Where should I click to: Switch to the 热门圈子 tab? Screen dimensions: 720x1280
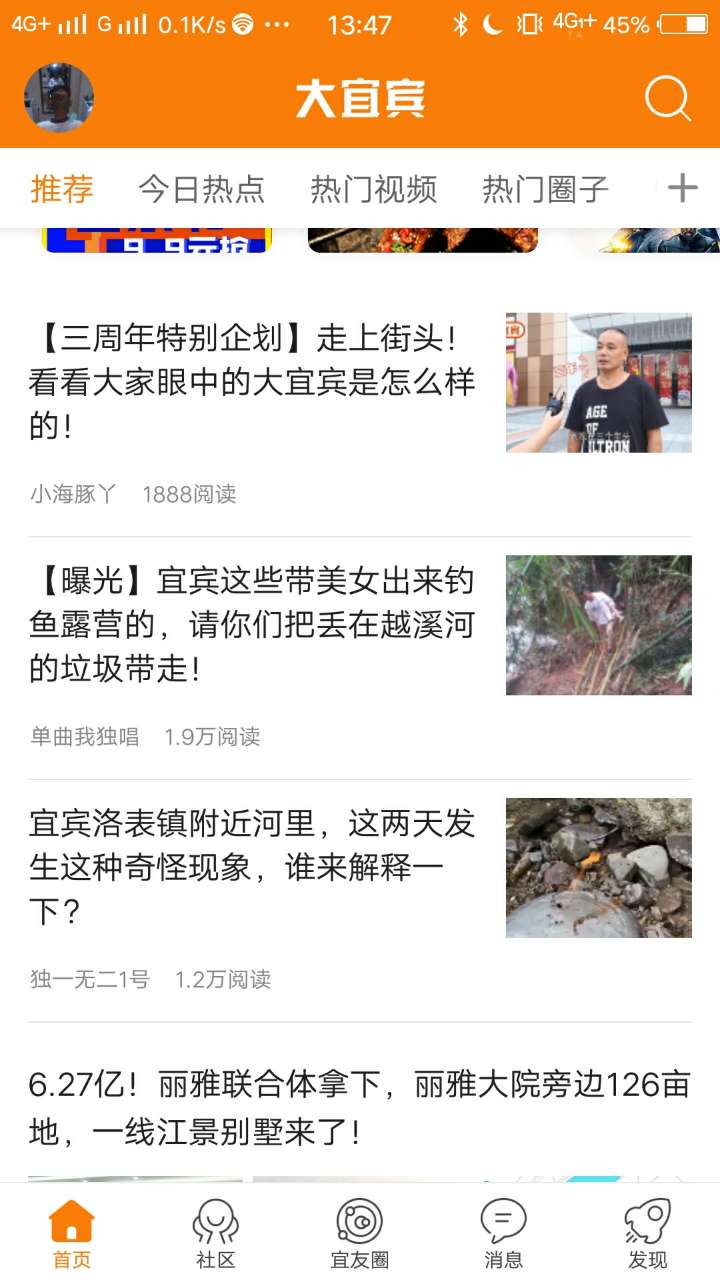click(545, 188)
